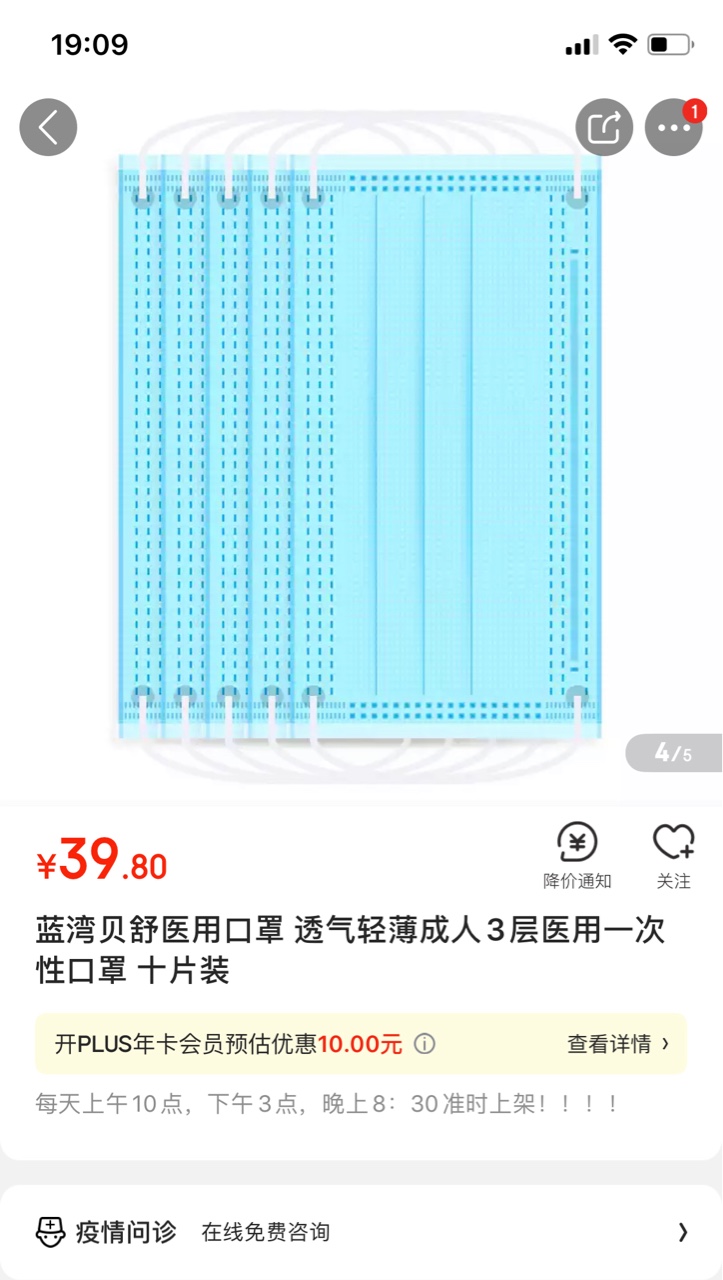Open 疫情问诊 free online consultation
This screenshot has height=1280, width=723.
click(x=360, y=1232)
